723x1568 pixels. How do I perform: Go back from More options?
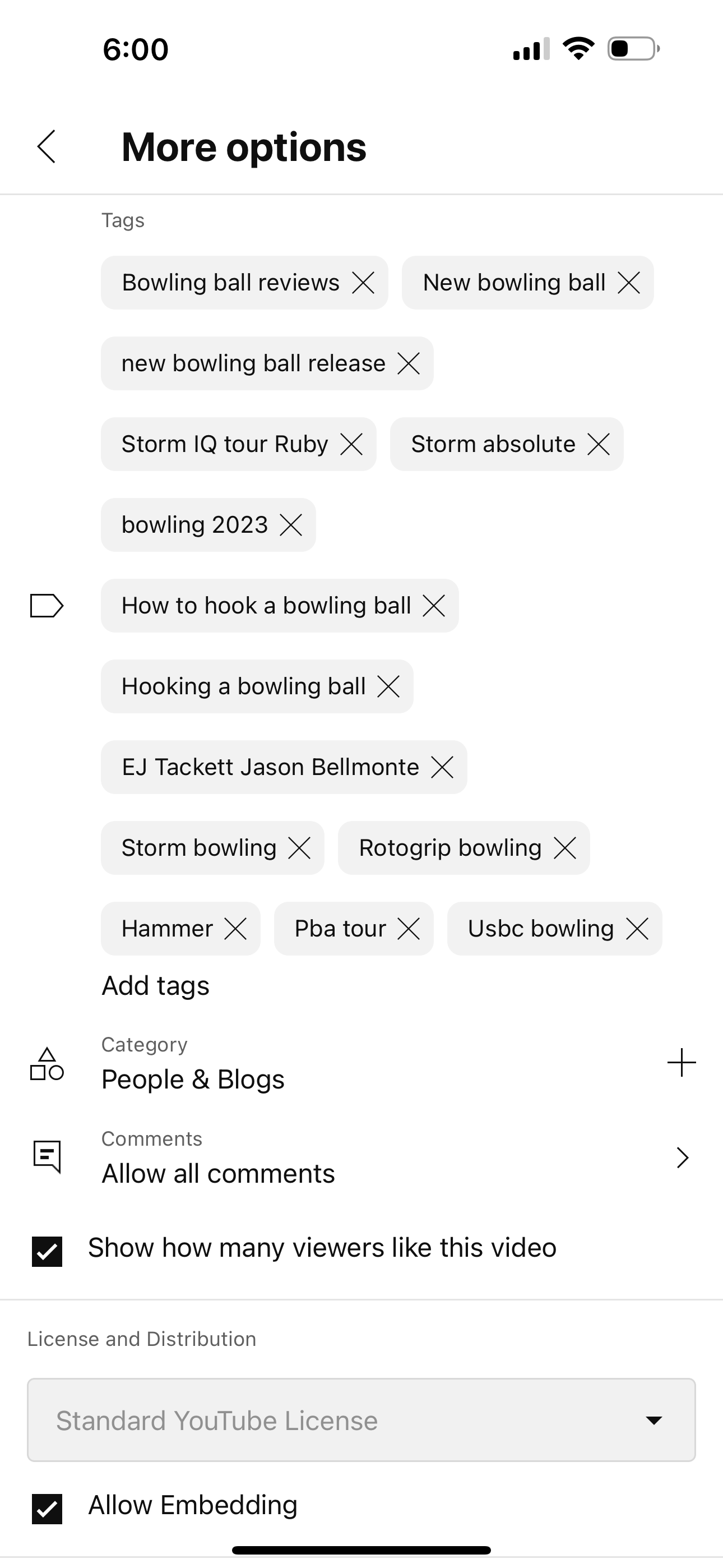(x=47, y=147)
